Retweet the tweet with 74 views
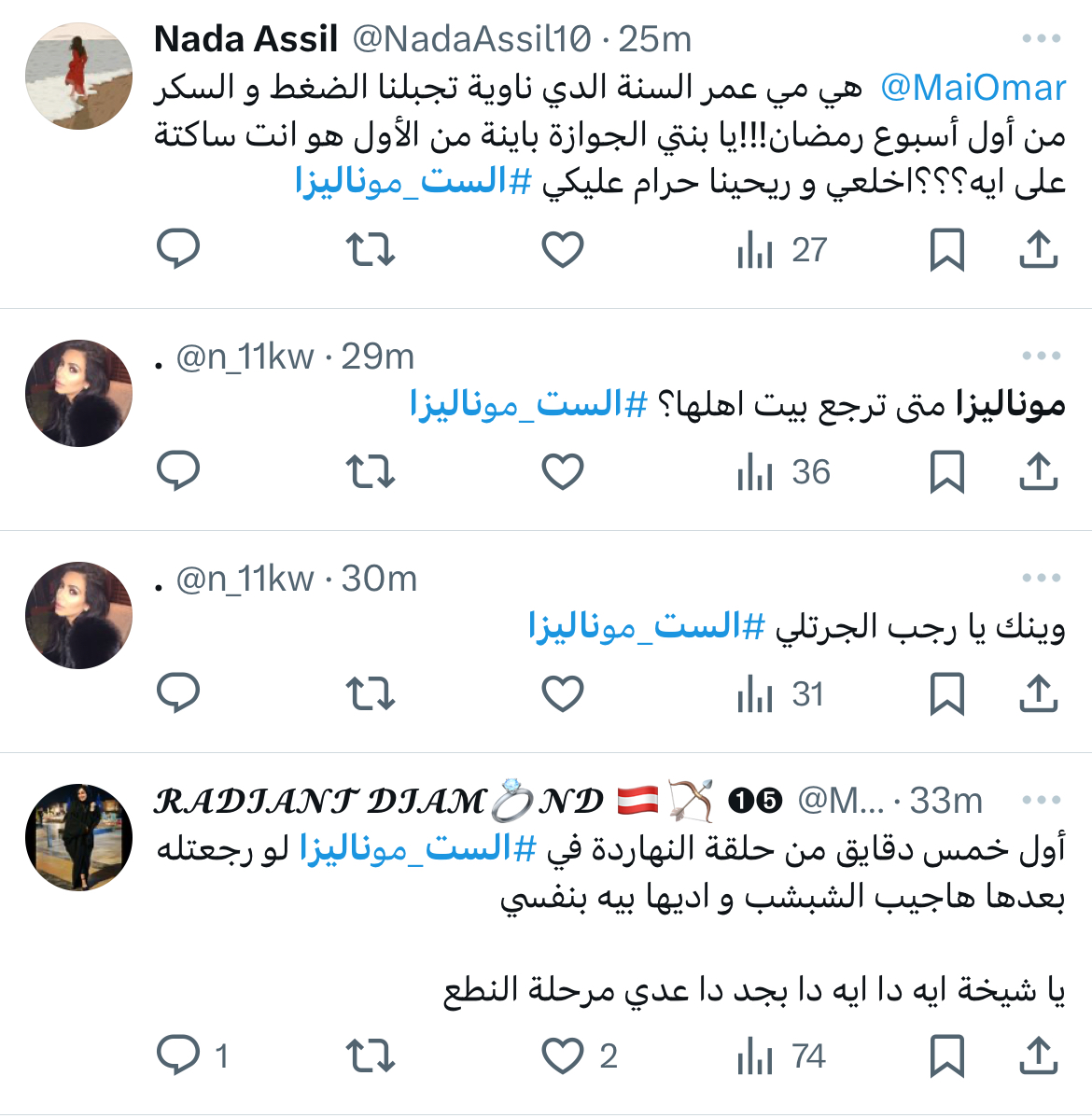 coord(370,1055)
